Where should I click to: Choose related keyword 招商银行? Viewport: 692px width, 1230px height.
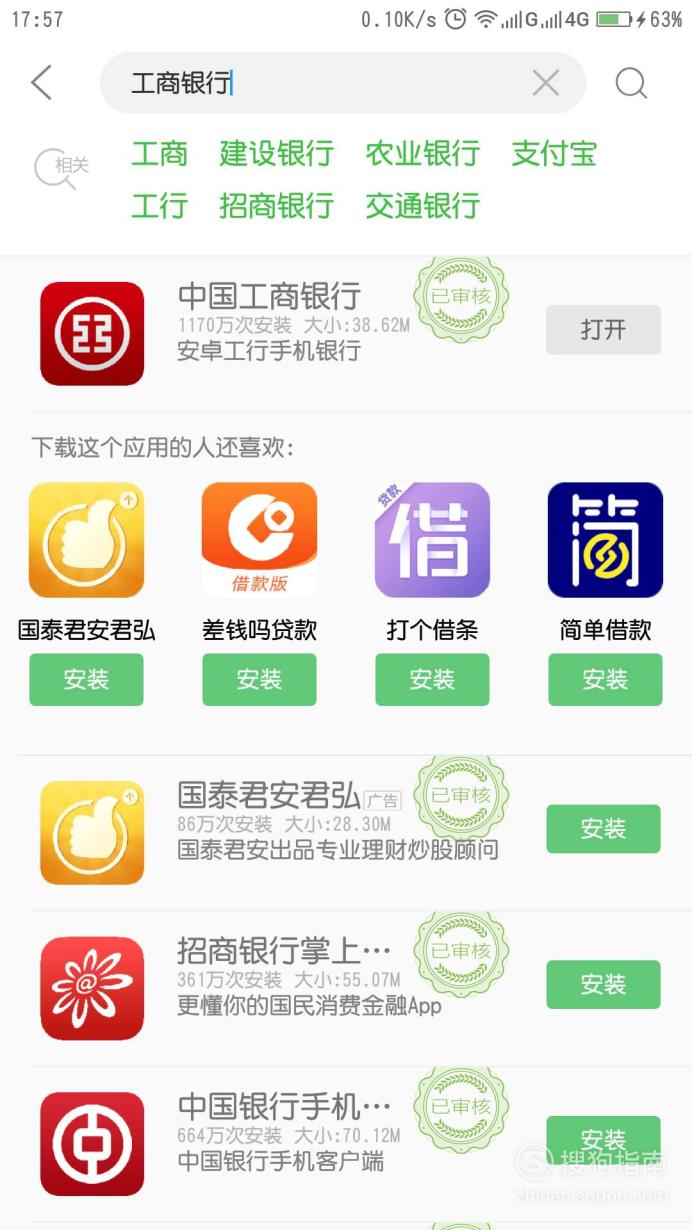pyautogui.click(x=276, y=206)
